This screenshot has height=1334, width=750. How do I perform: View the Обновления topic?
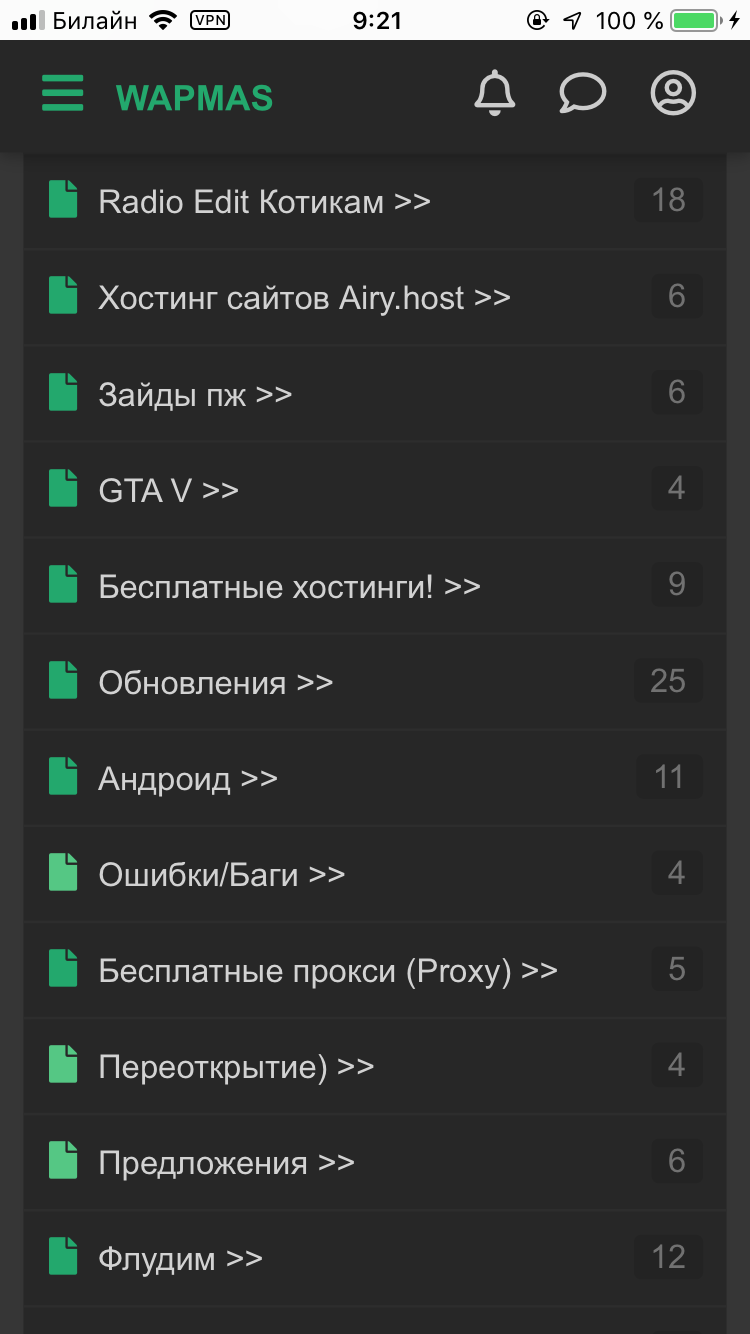point(215,683)
